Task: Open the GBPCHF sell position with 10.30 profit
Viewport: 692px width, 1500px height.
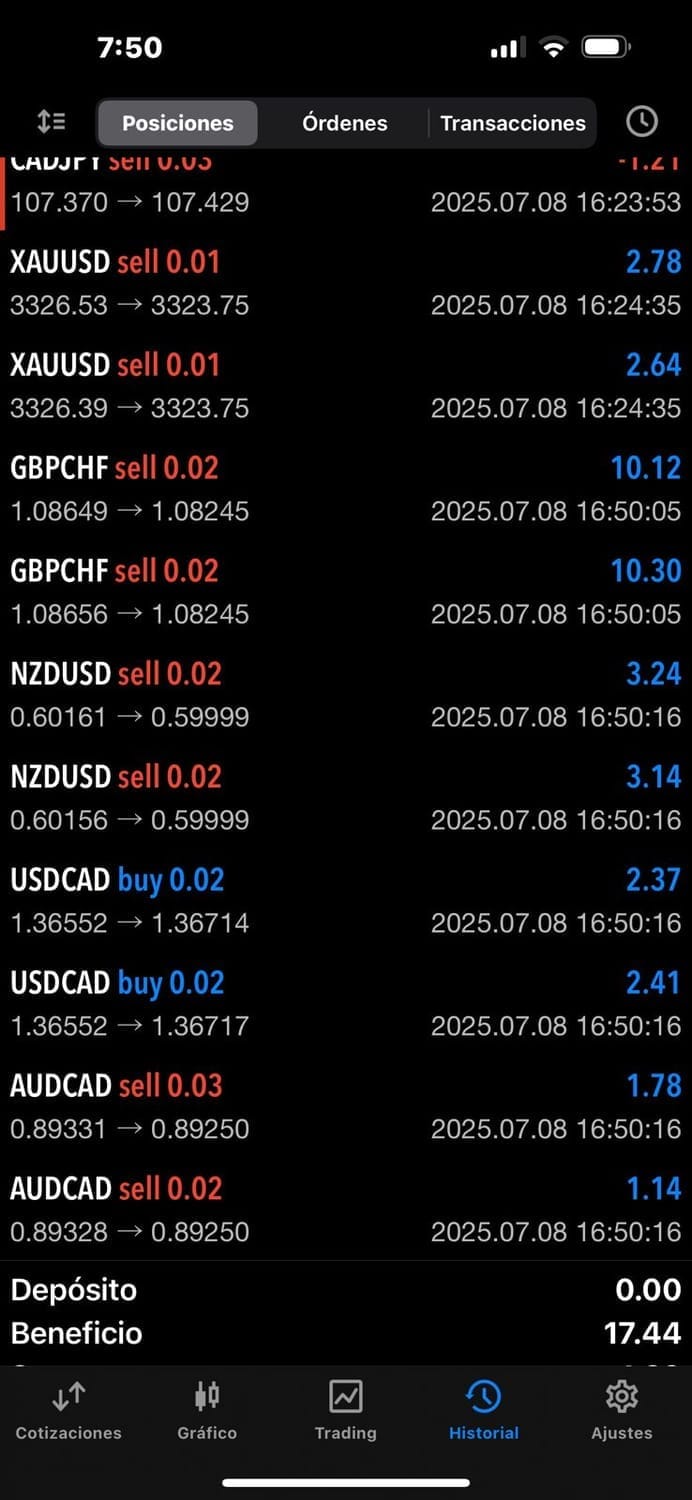Action: tap(346, 592)
